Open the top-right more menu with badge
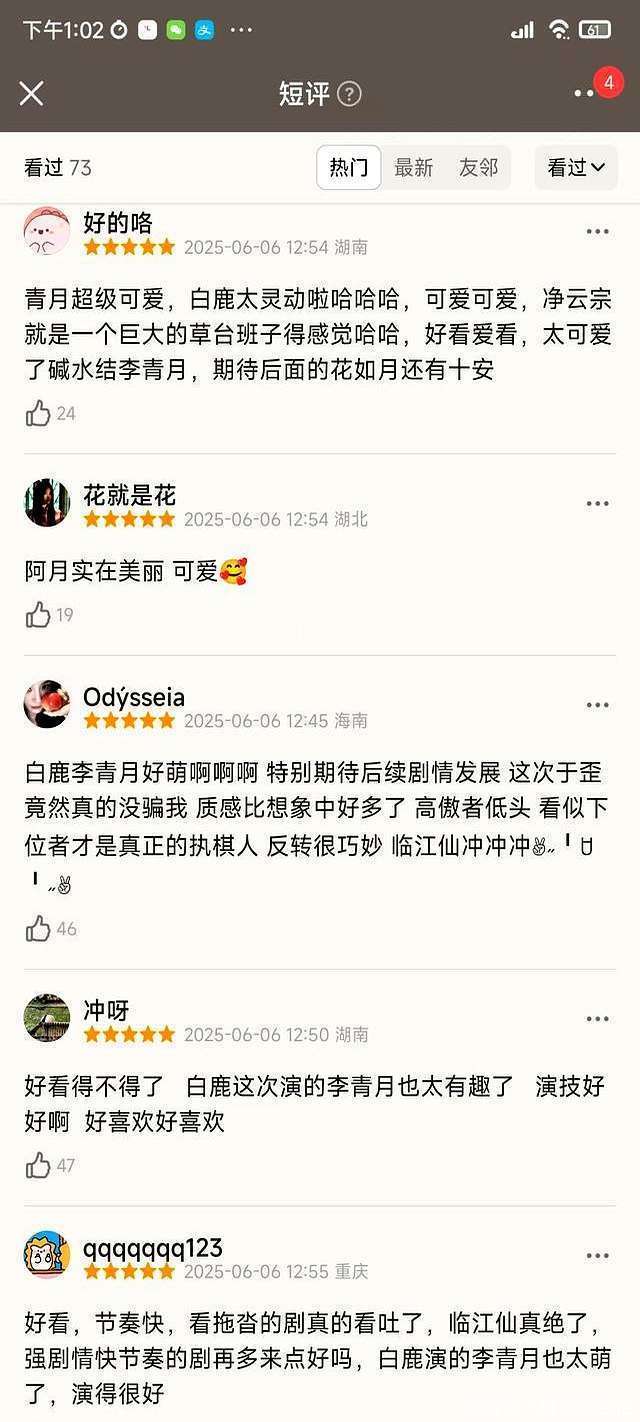640x1422 pixels. pos(587,93)
